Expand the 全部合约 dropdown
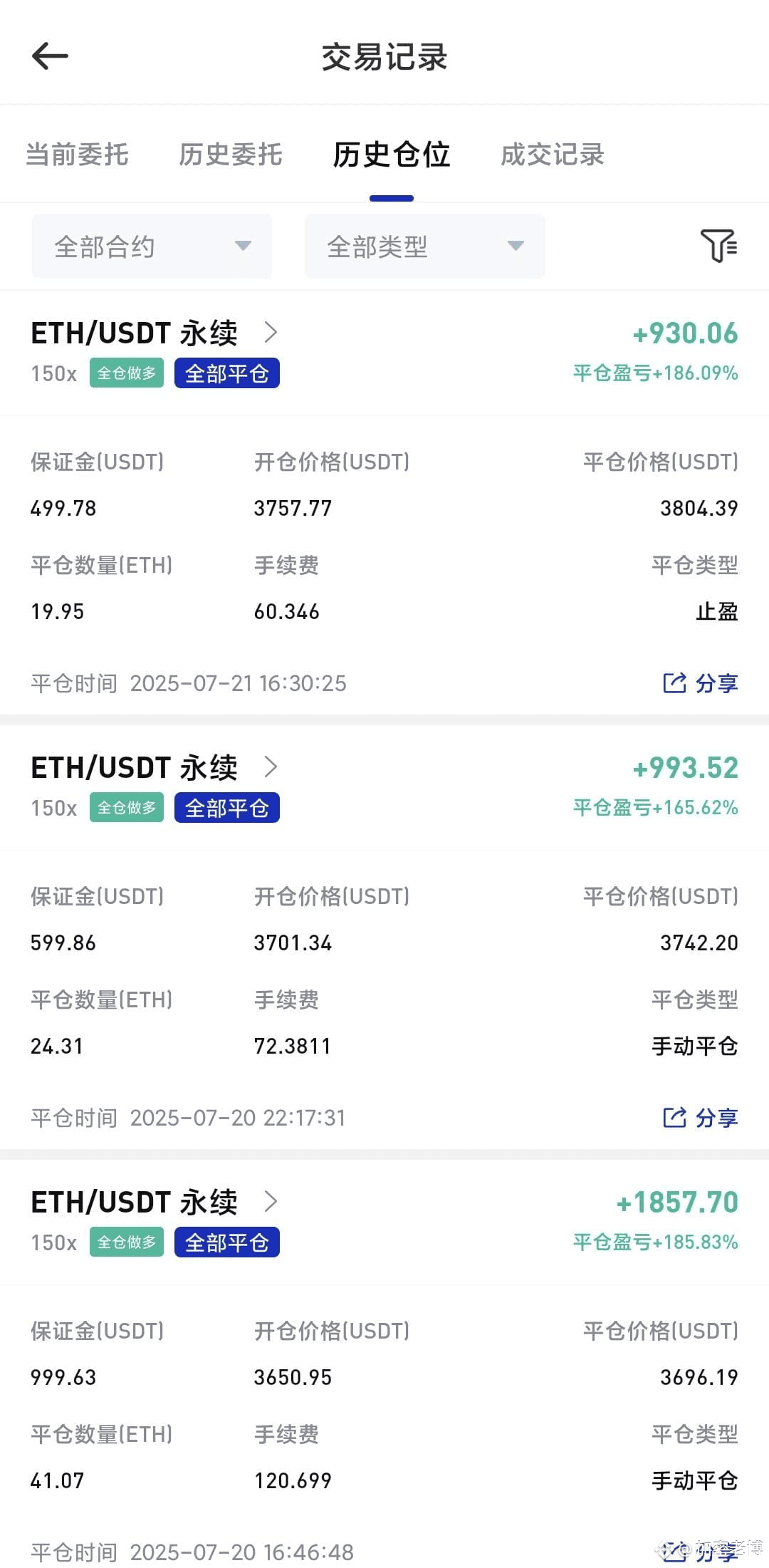The height and width of the screenshot is (1568, 769). 152,246
